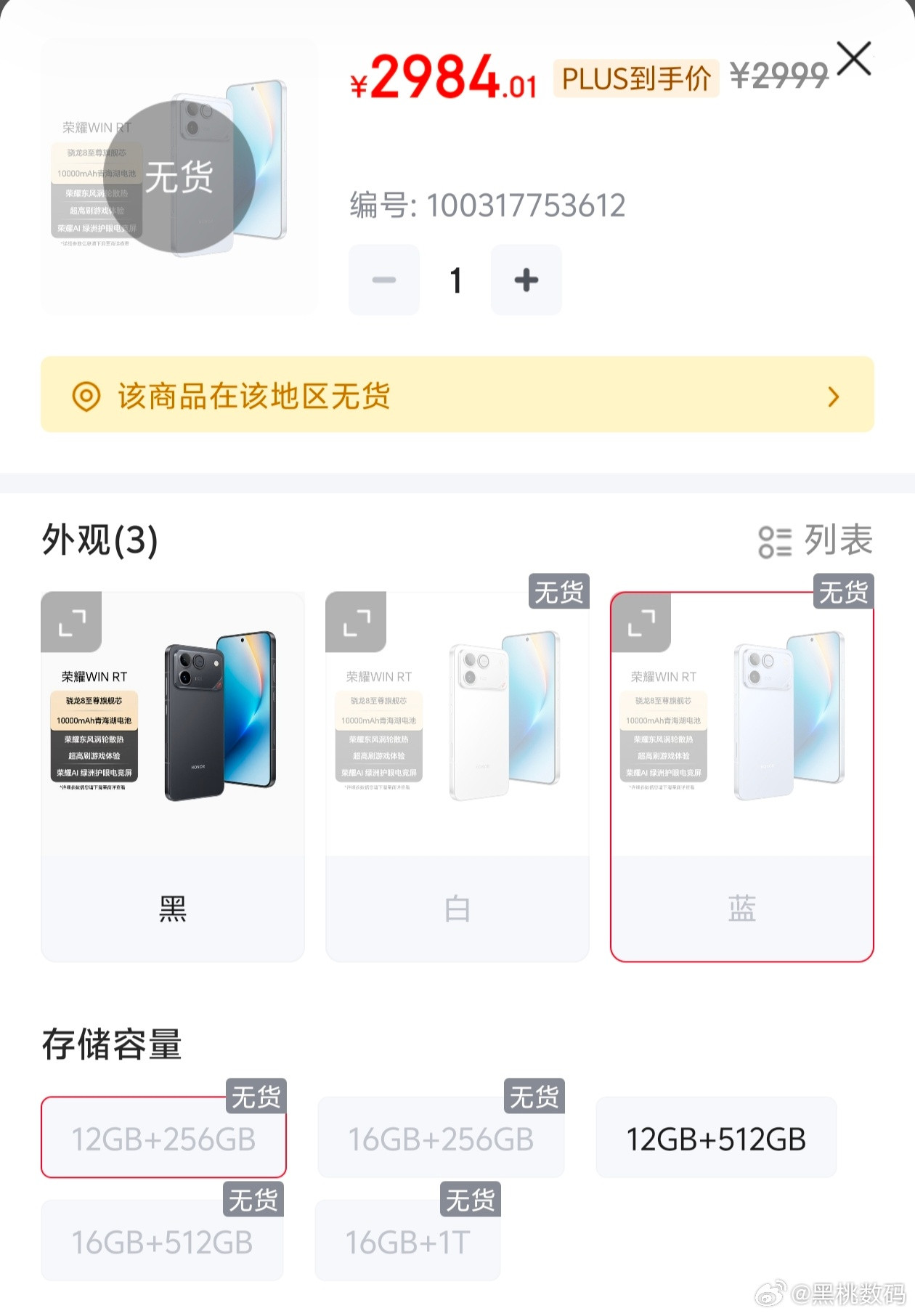Tap the minus icon to decrease quantity

(x=383, y=280)
